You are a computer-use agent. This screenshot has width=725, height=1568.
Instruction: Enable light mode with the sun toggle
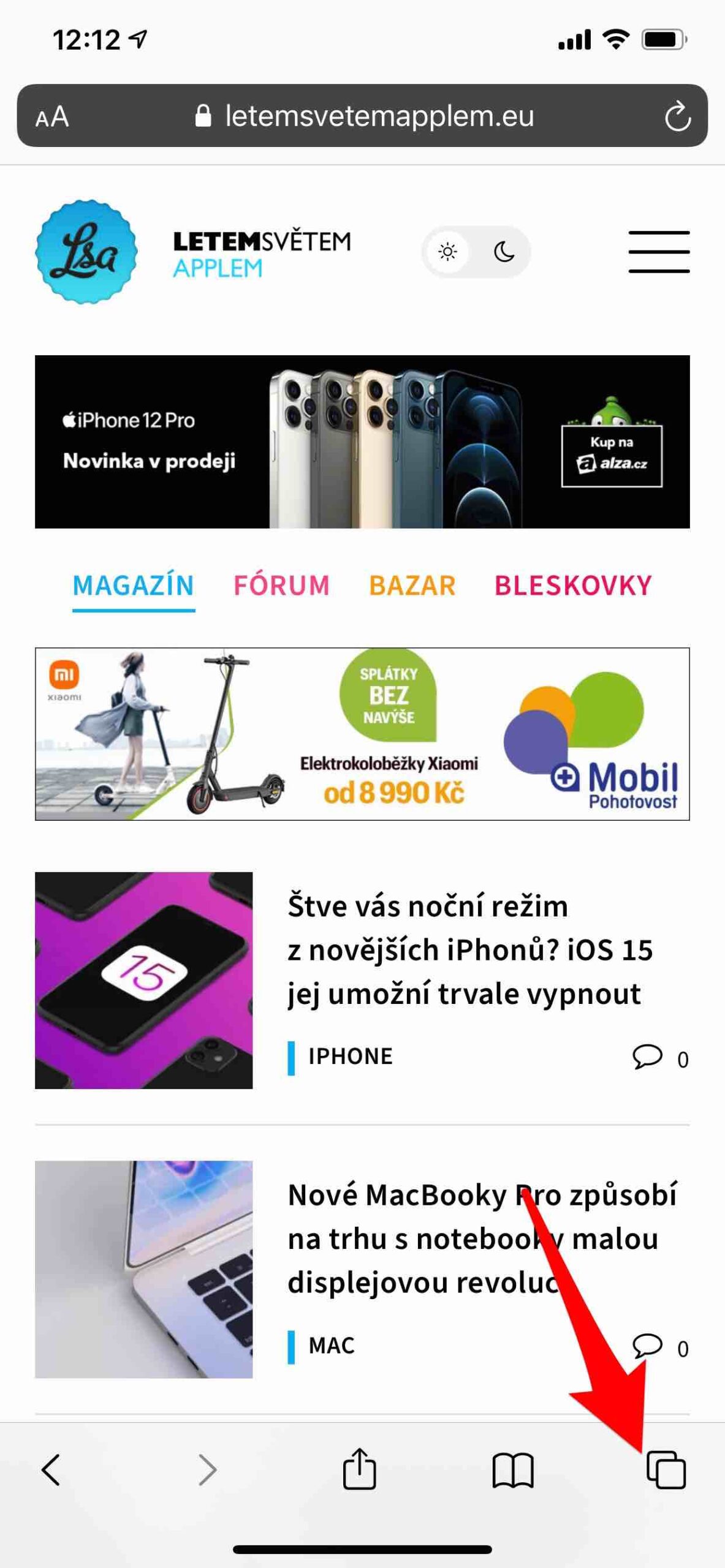[x=447, y=252]
